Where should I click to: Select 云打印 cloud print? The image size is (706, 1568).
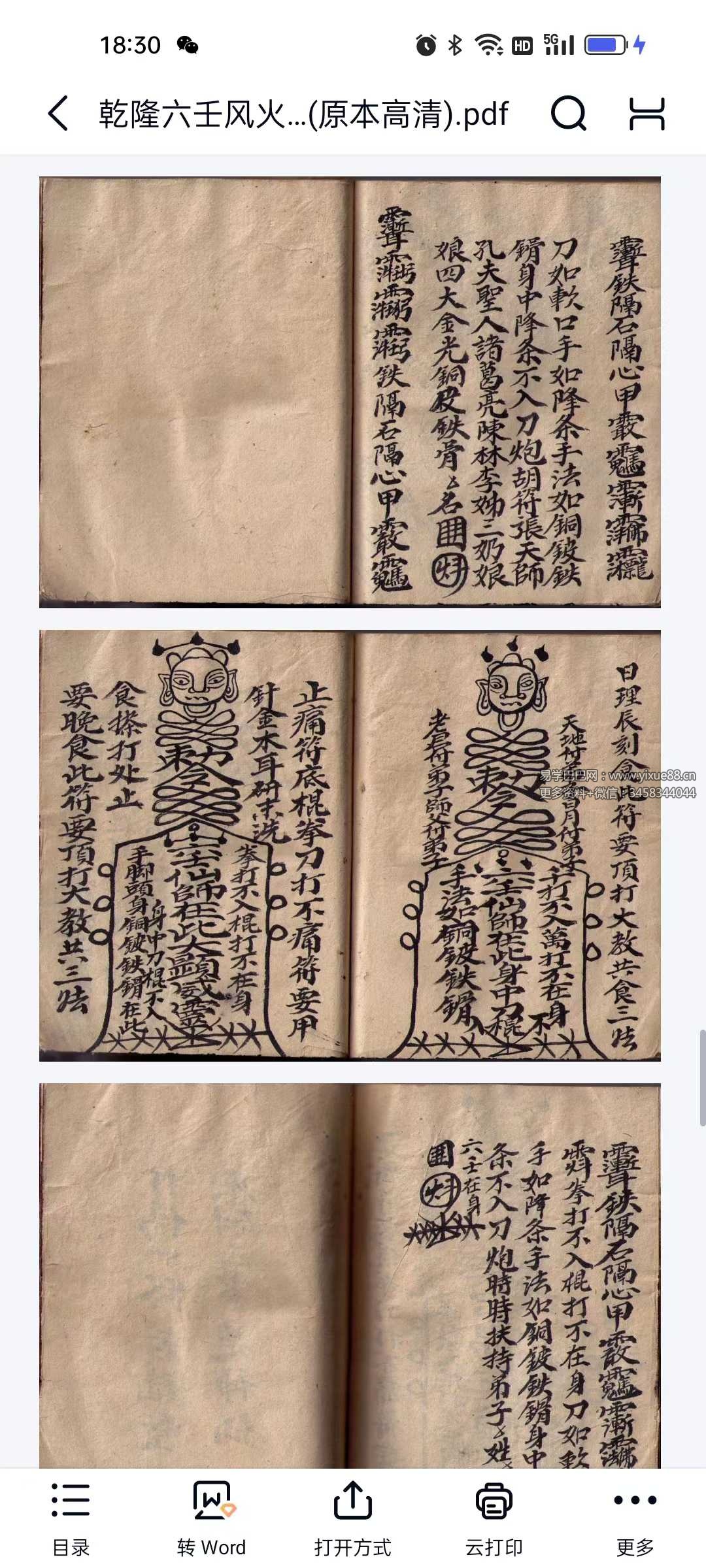coord(494,1517)
